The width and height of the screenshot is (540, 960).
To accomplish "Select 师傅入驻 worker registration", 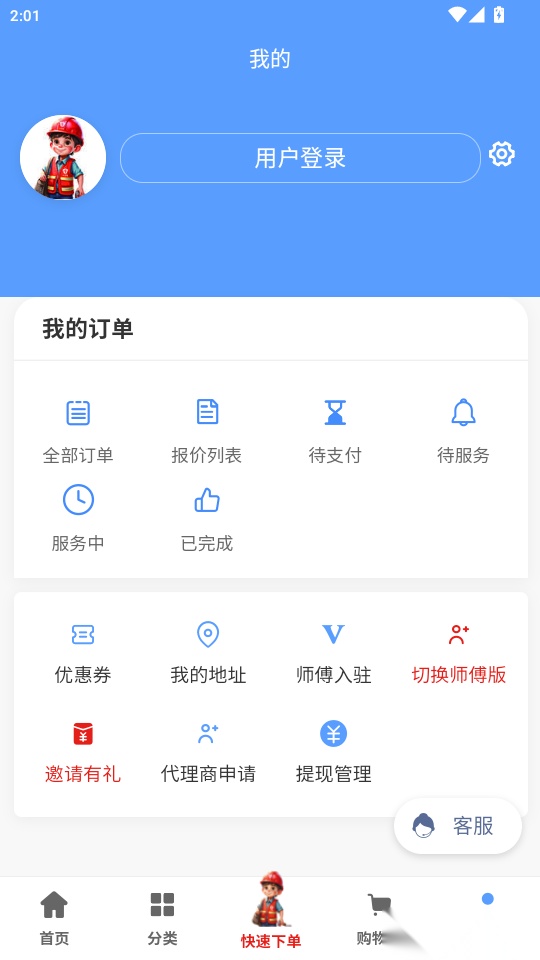I will pos(334,653).
